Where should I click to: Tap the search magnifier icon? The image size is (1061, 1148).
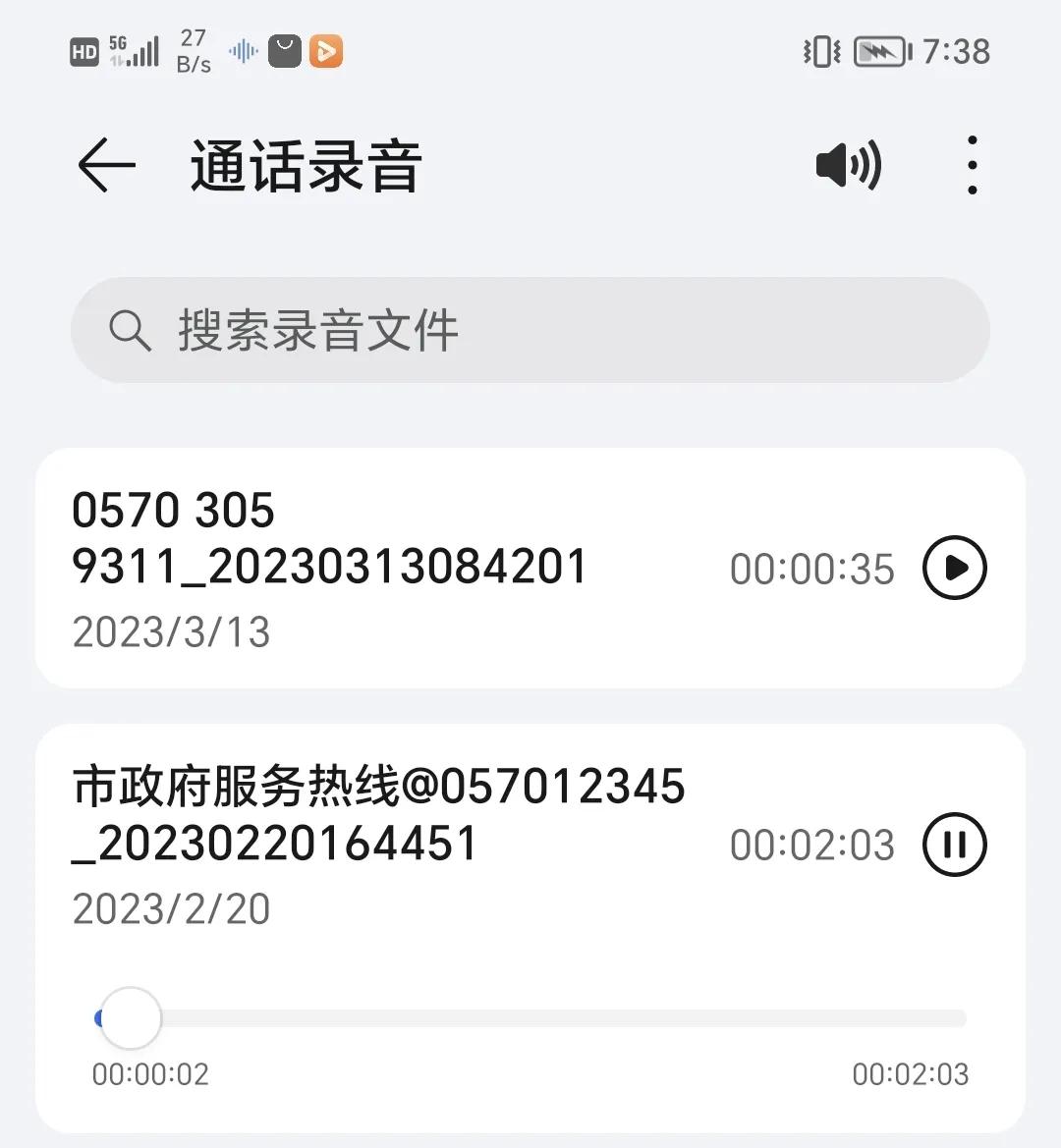pos(131,331)
